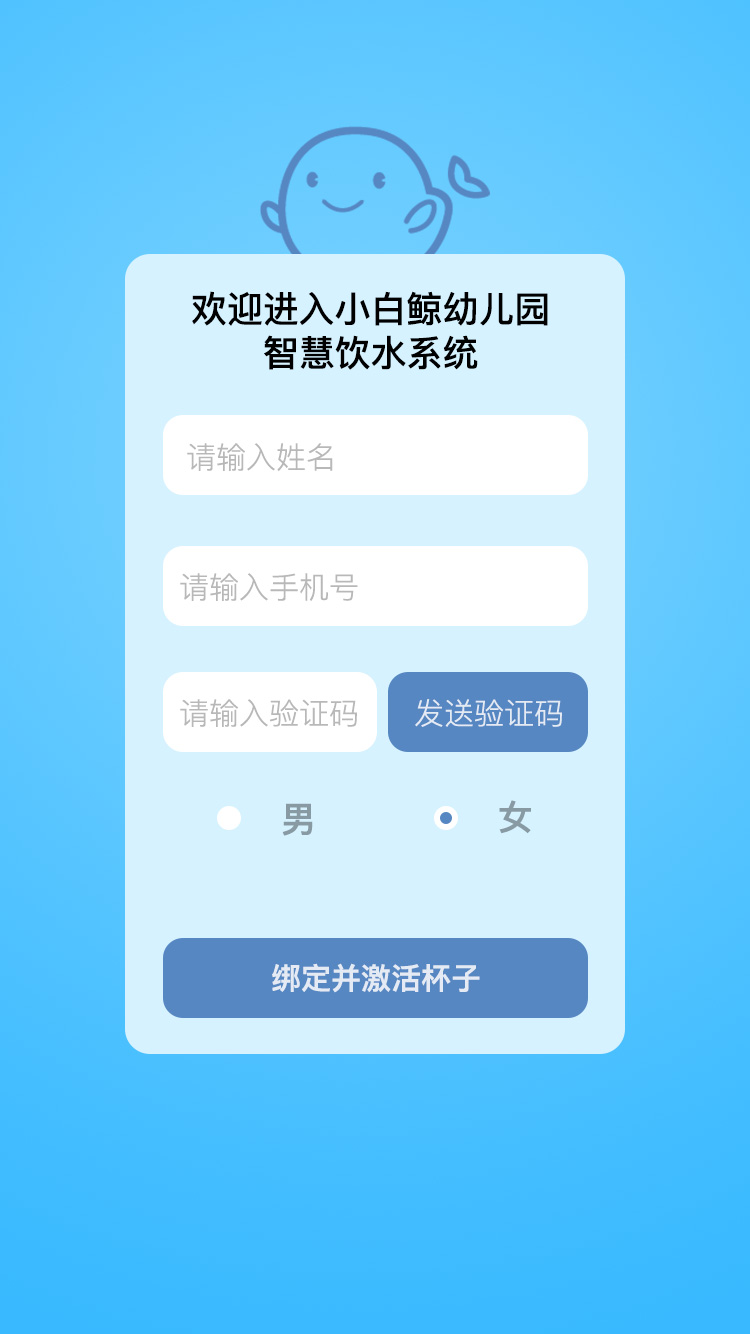Bind and activate the cup (绑定并激活杯子)
This screenshot has height=1334, width=750.
375,978
